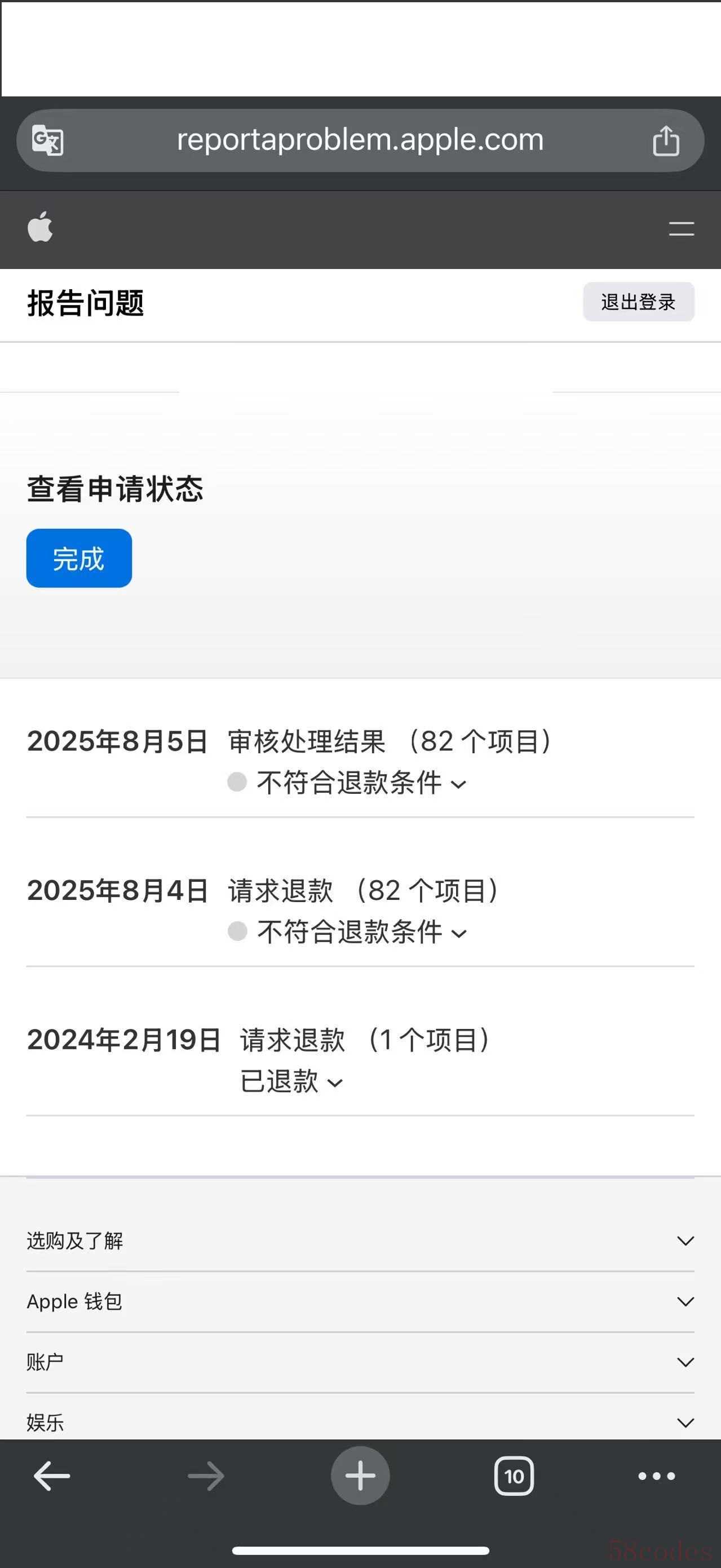Expand the 娱乐 footer section

[360, 1422]
